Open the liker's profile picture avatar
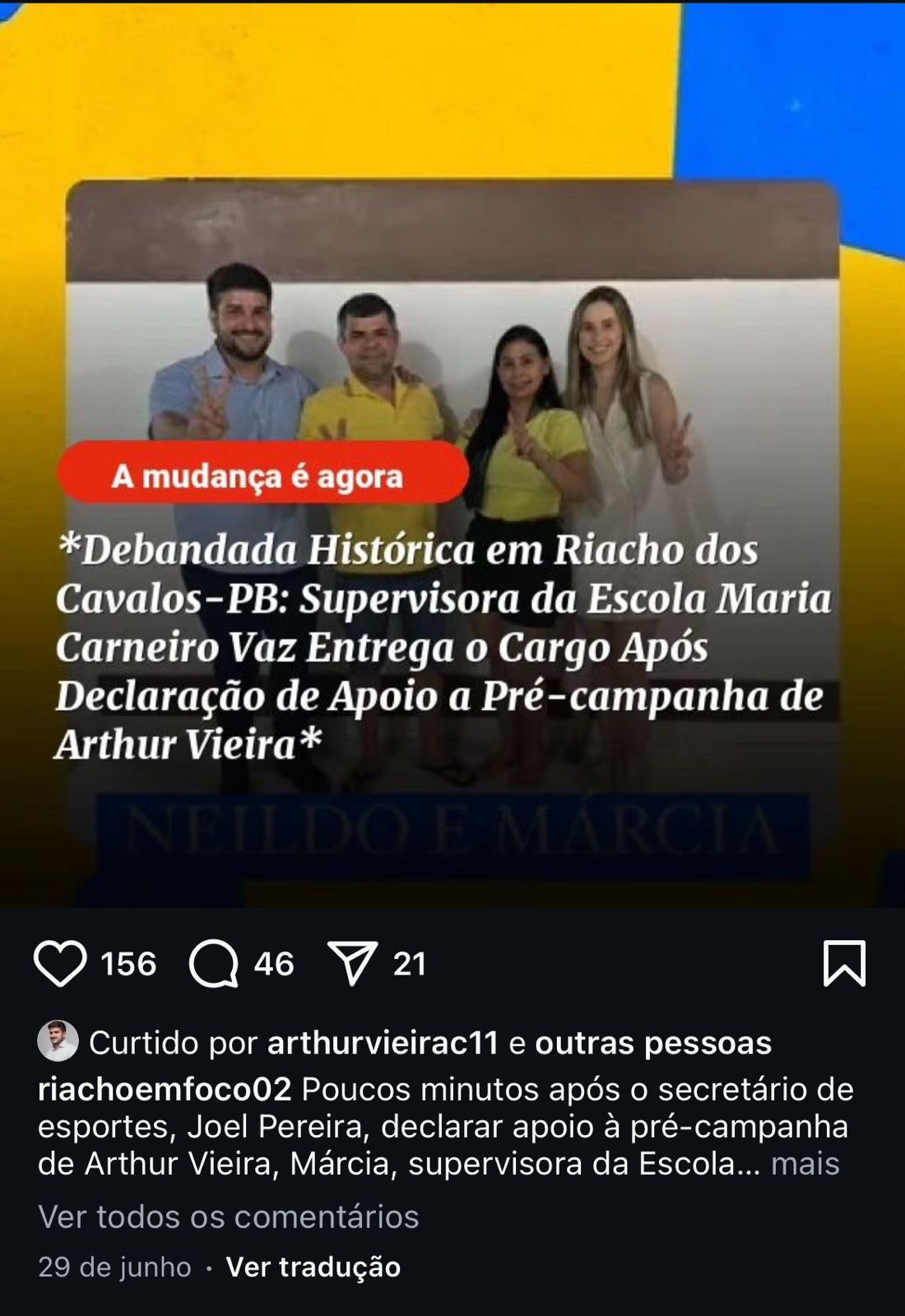This screenshot has width=905, height=1316. 58,1041
